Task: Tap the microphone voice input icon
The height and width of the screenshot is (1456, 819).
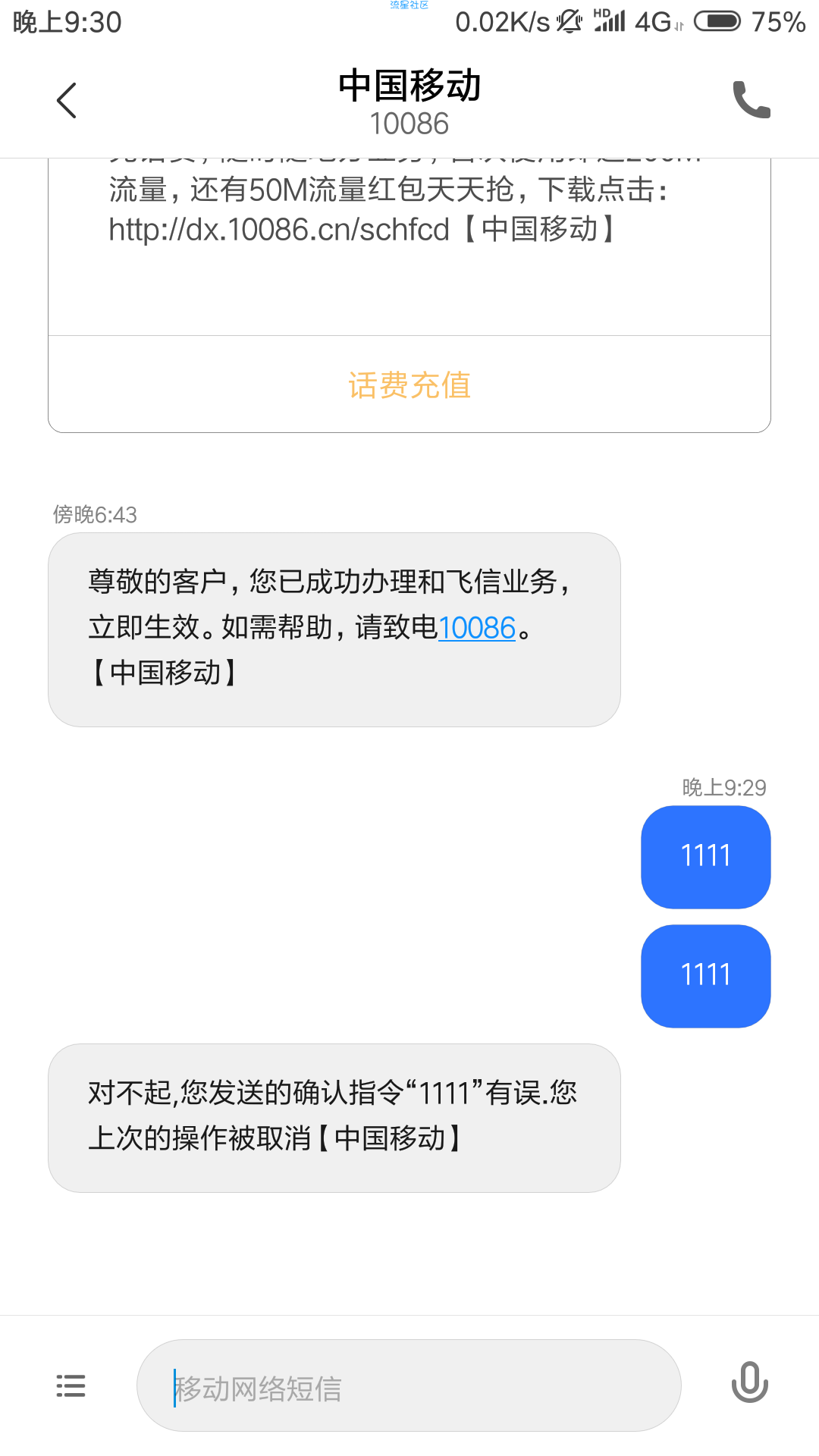Action: click(x=749, y=1382)
